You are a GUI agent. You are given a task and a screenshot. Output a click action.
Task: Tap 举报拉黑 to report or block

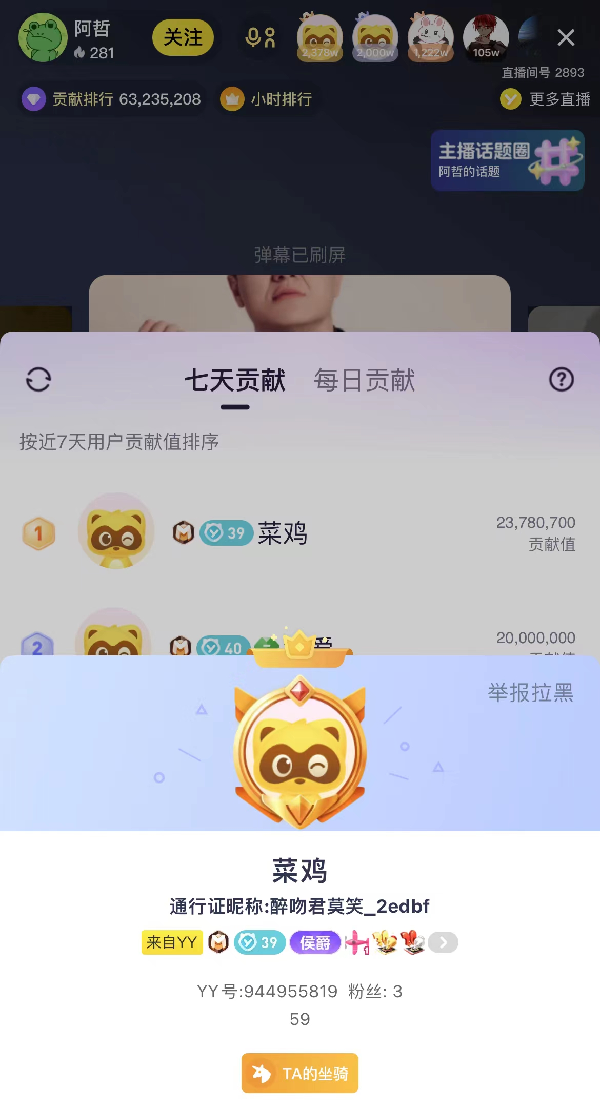click(530, 693)
